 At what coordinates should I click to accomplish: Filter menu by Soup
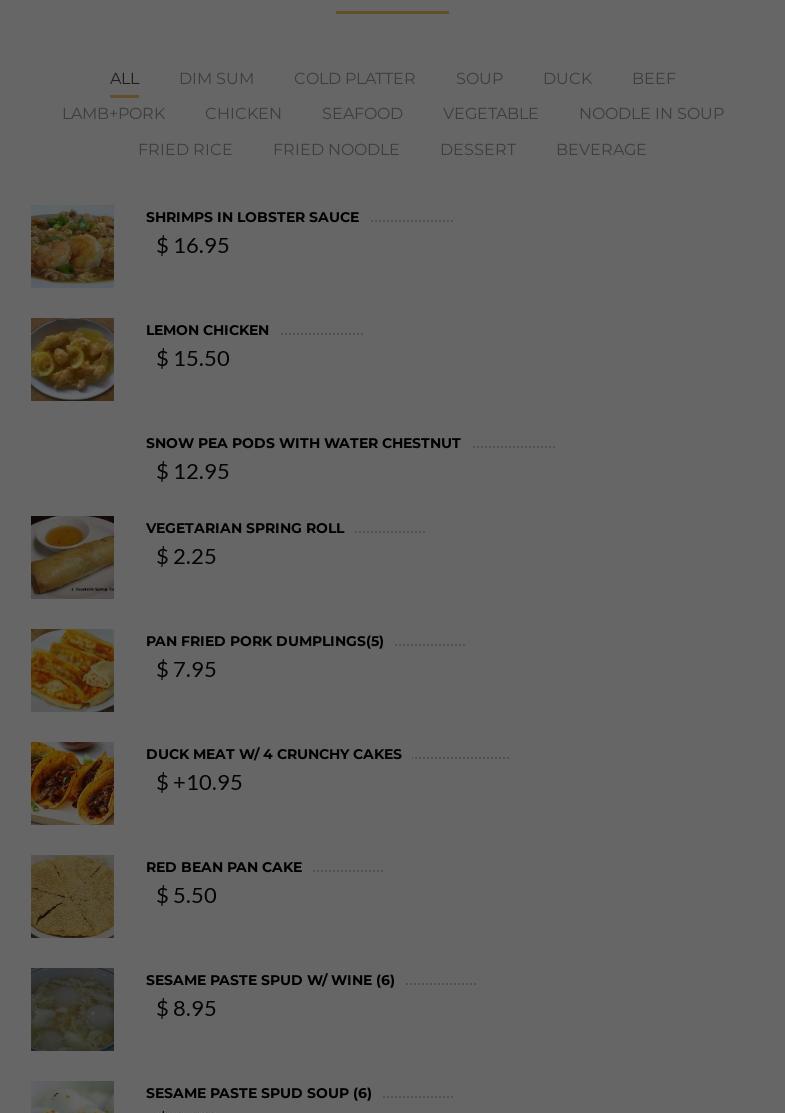(479, 78)
